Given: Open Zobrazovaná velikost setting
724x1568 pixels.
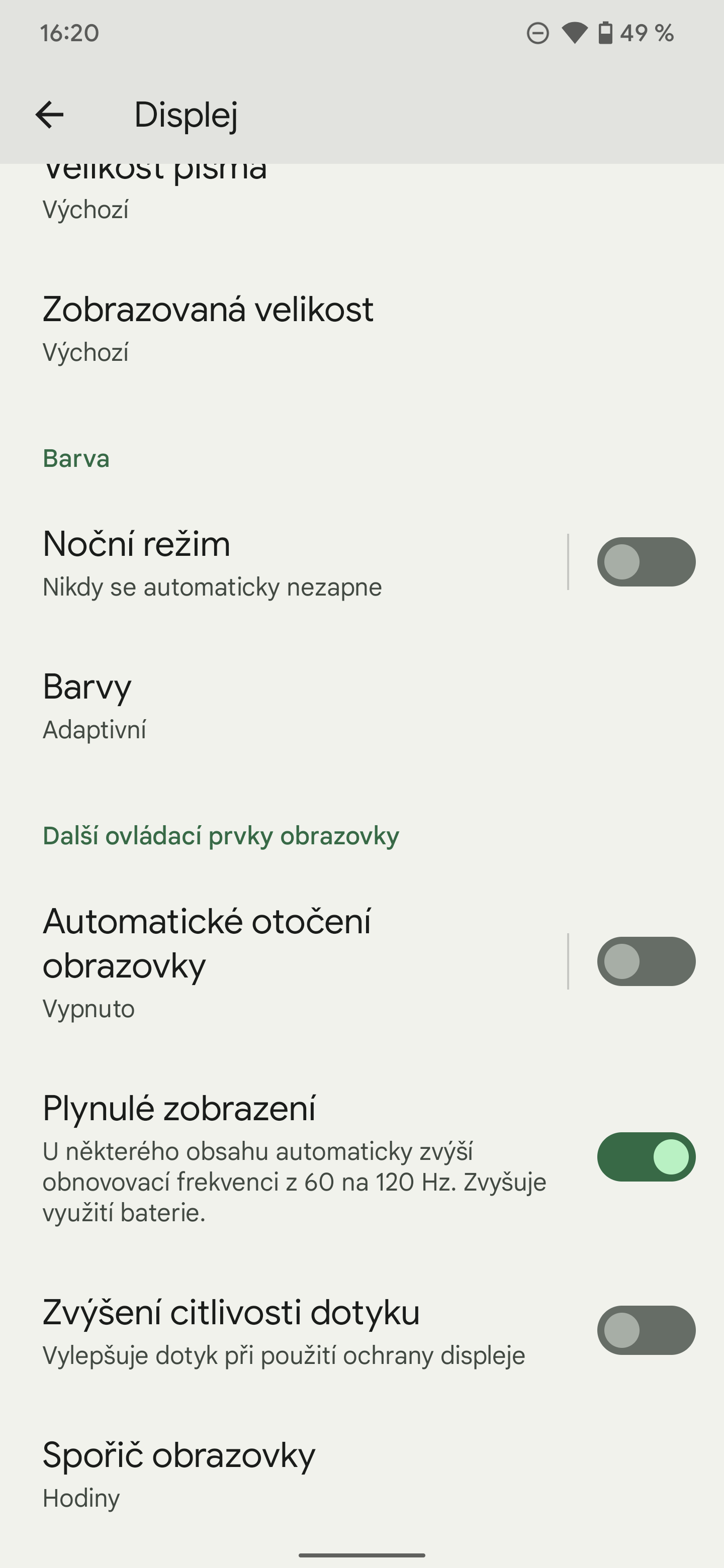Looking at the screenshot, I should 207,328.
